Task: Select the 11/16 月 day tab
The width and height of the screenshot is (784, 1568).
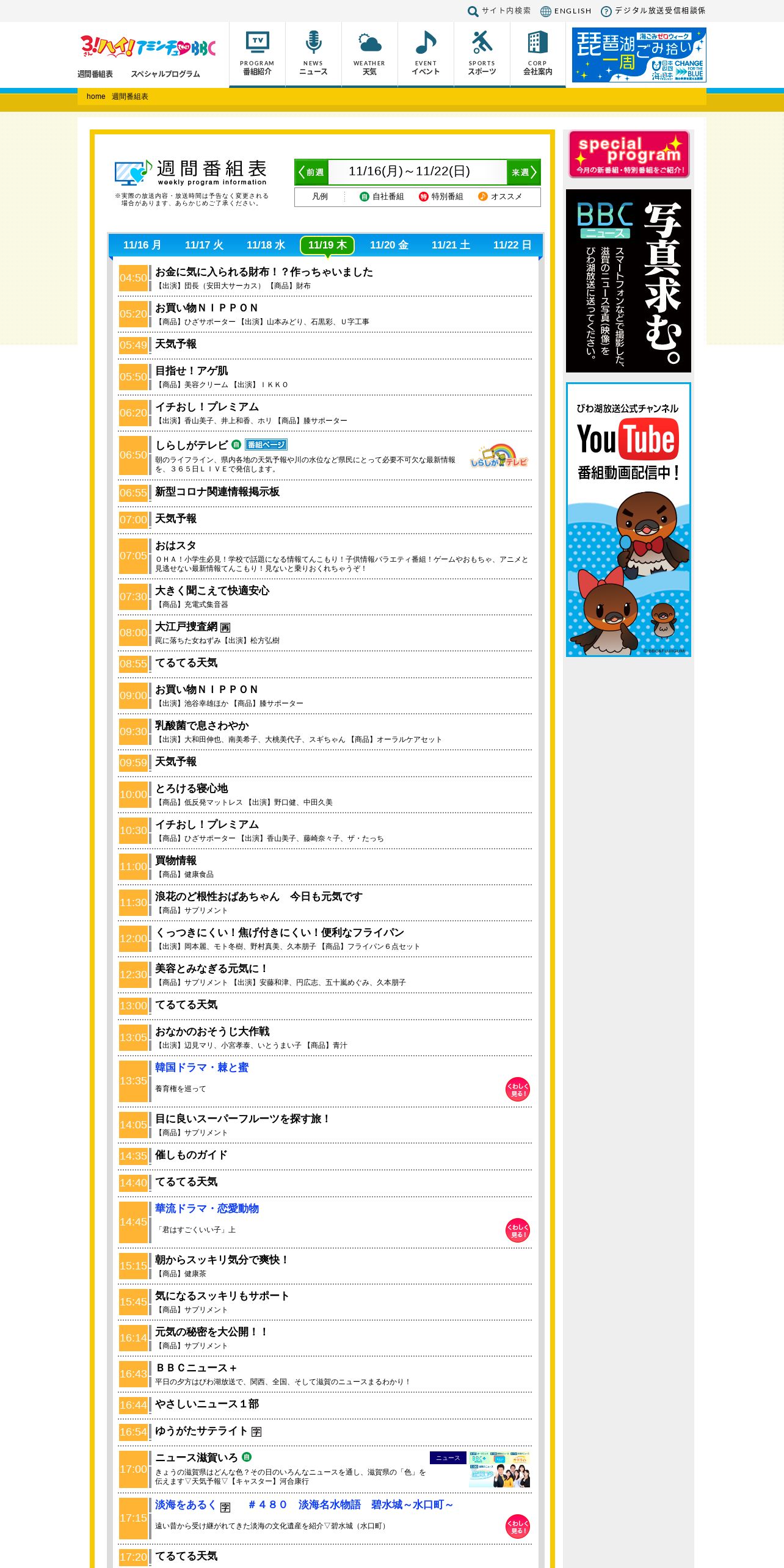Action: pyautogui.click(x=142, y=245)
